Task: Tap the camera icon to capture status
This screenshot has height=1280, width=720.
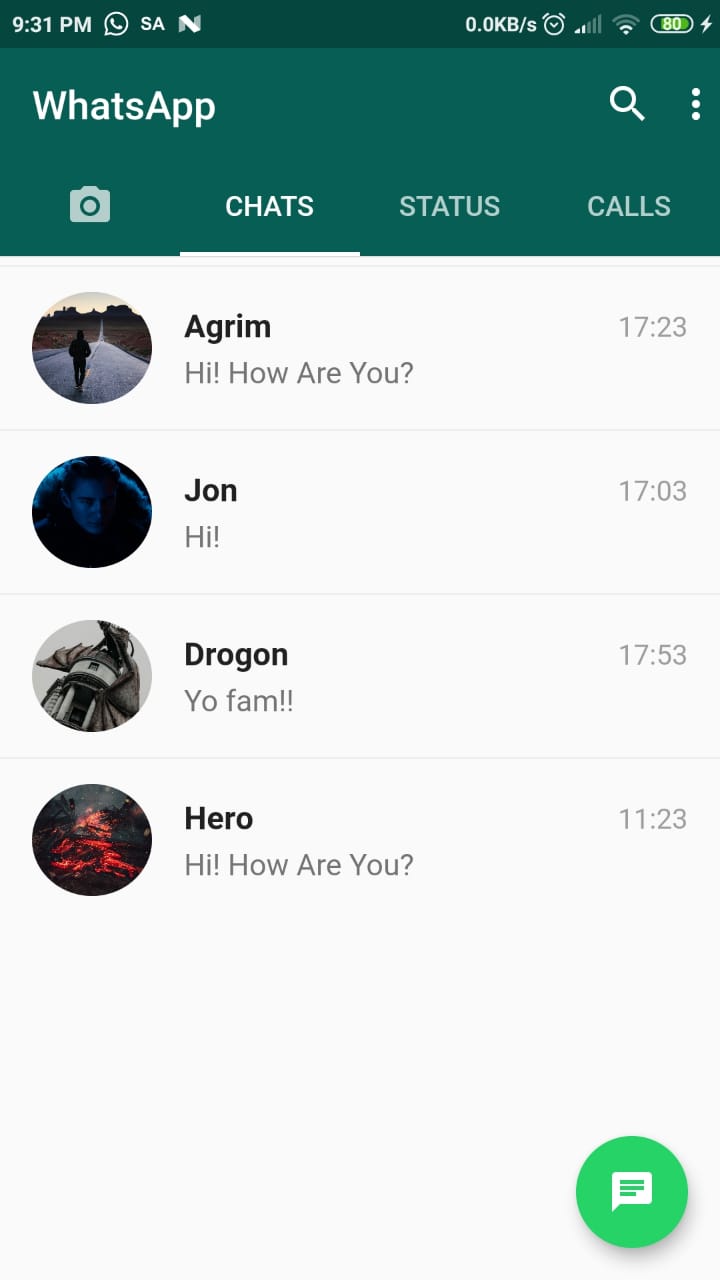Action: [x=89, y=204]
